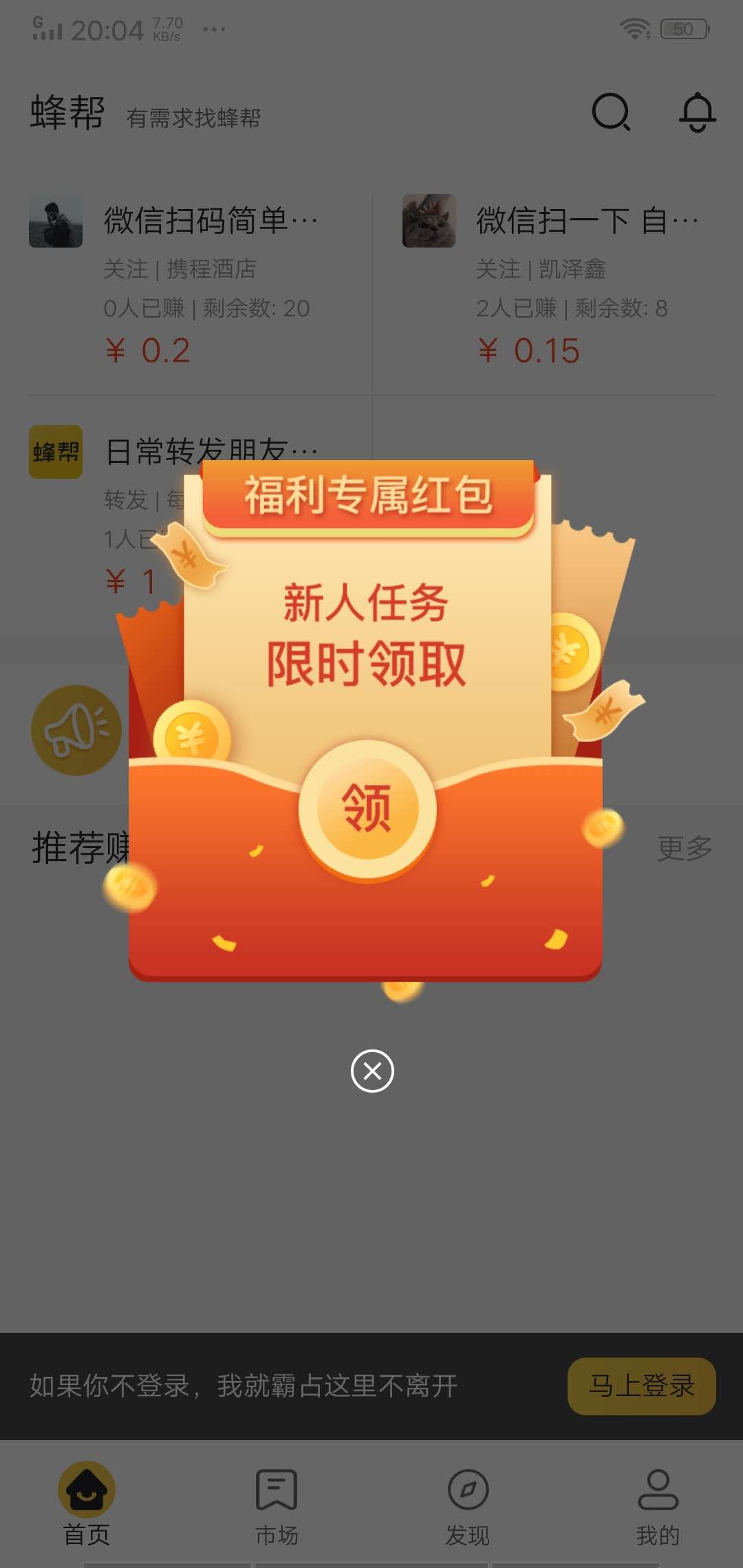
Task: View 更多 recommended tasks
Action: 685,848
